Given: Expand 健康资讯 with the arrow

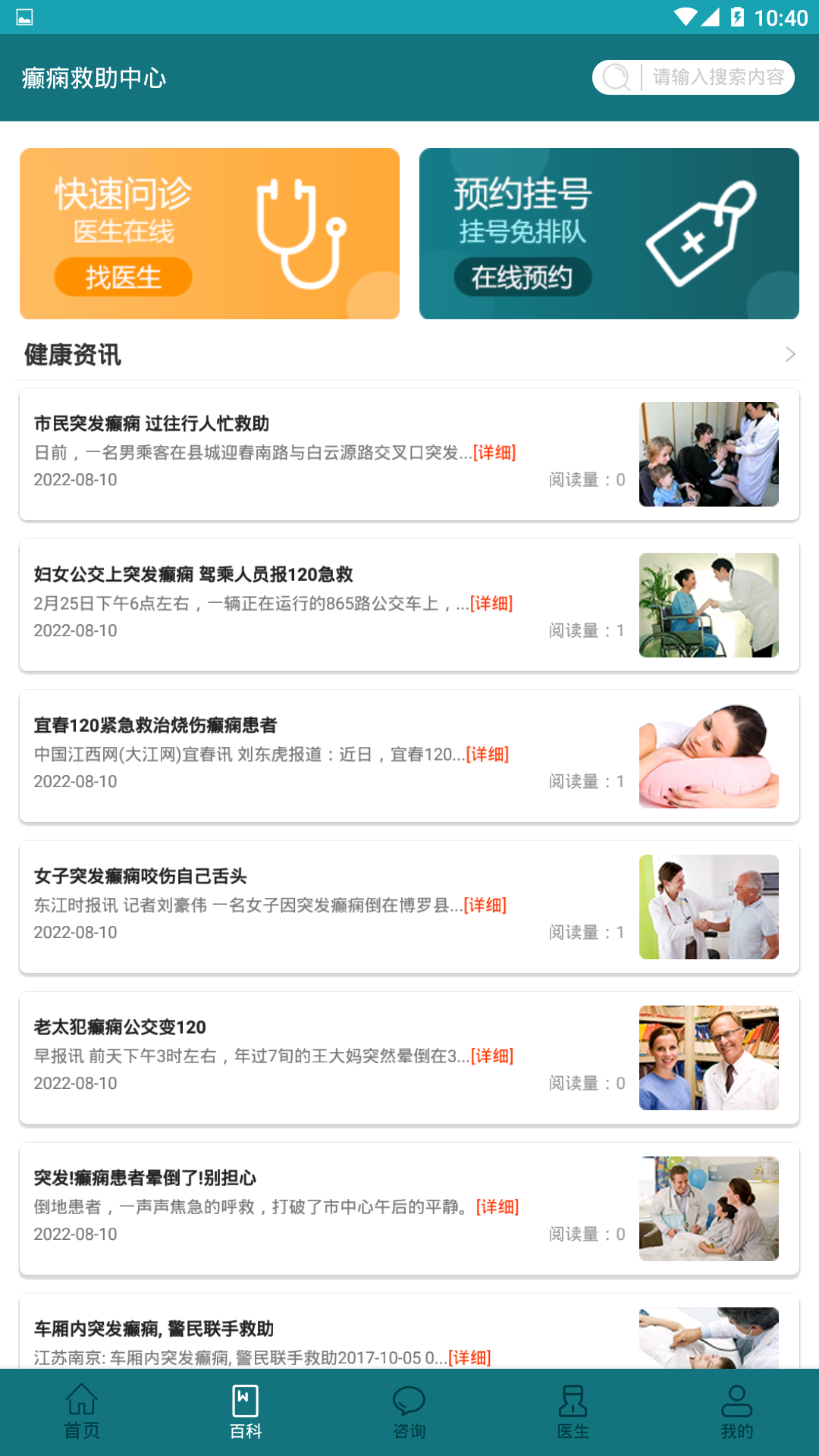Looking at the screenshot, I should click(789, 354).
